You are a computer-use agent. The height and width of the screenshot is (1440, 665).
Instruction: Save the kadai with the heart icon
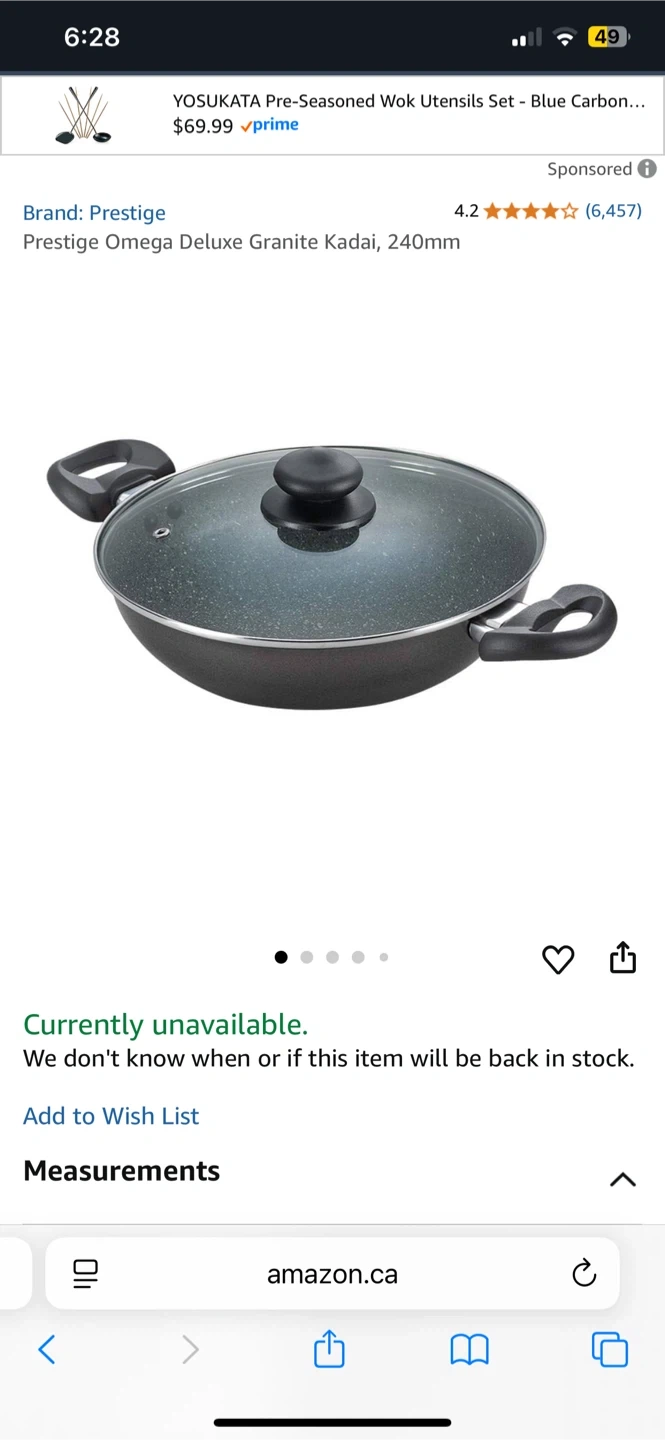coord(558,959)
